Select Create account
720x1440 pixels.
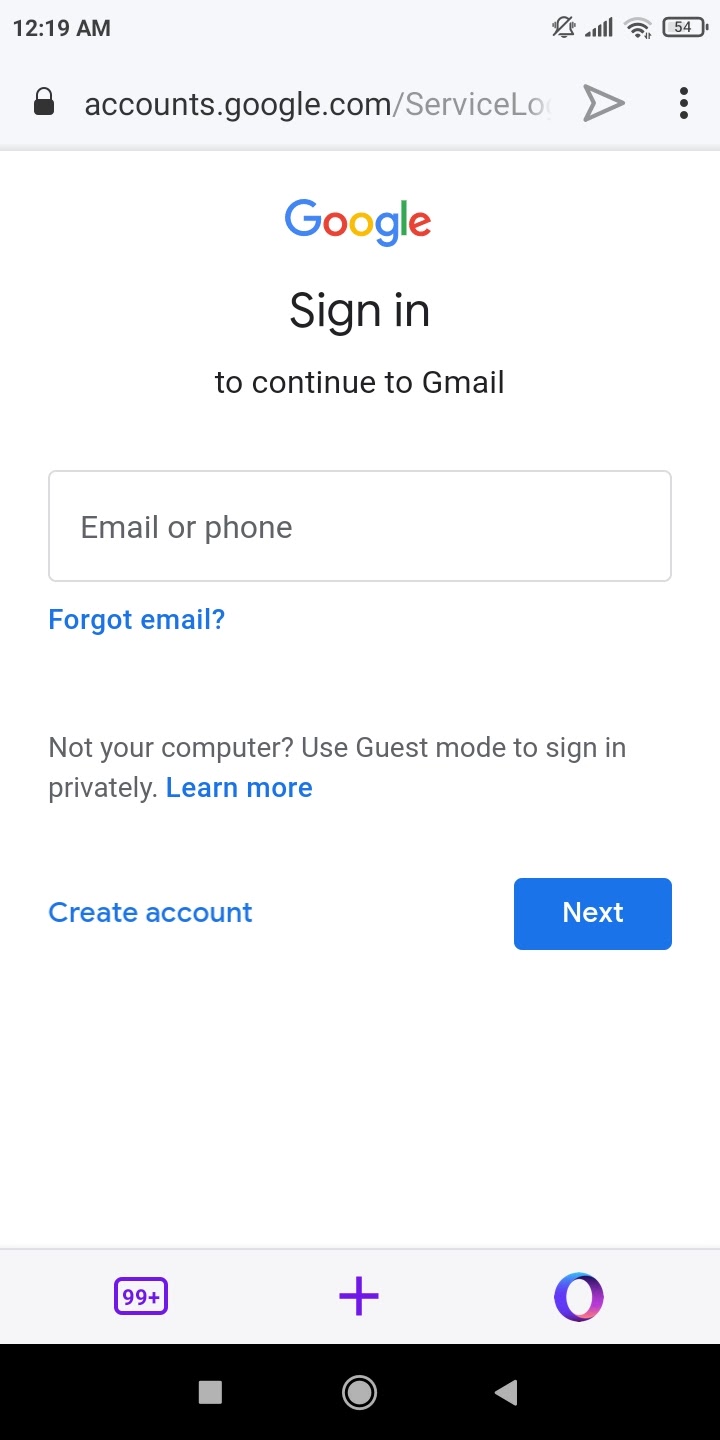tap(150, 913)
